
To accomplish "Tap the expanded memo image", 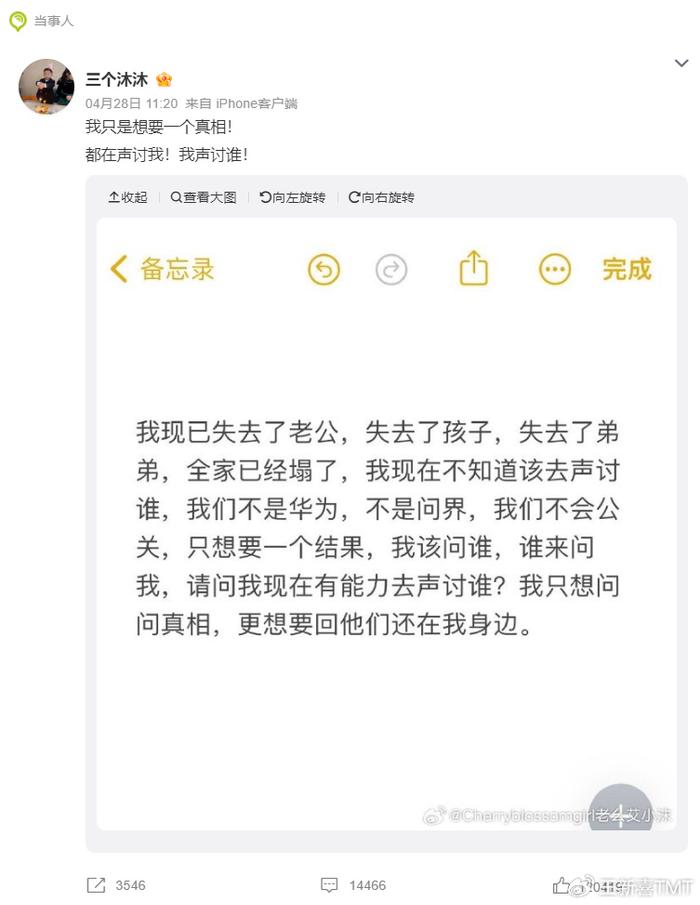I will pos(386,520).
